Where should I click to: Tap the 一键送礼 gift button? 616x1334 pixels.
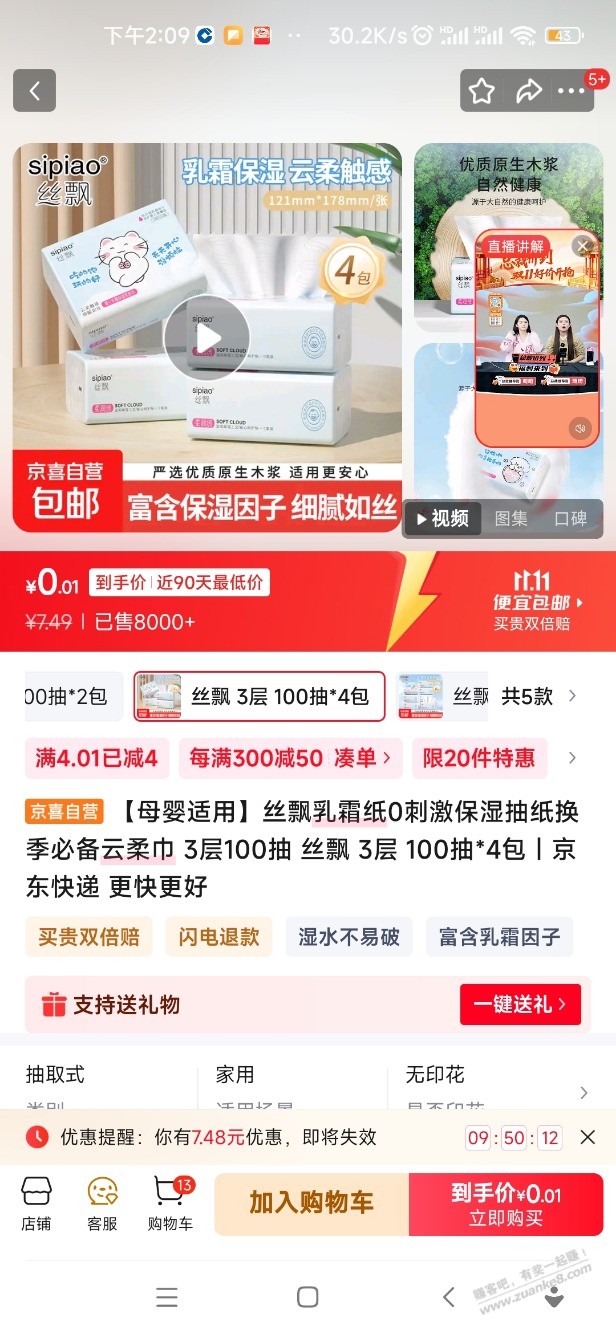[520, 1004]
